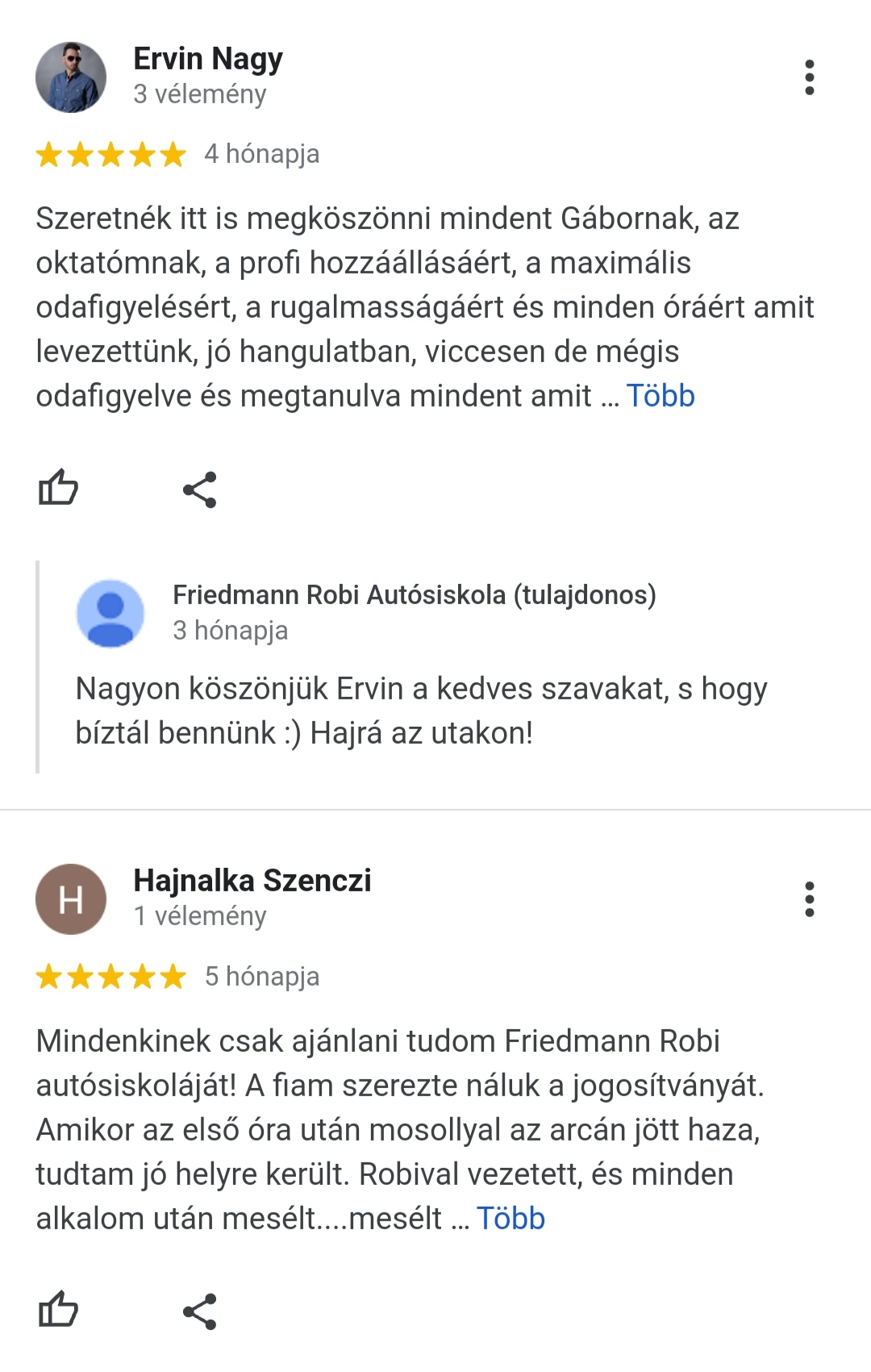Like Ervin Nagy's review
The image size is (871, 1372).
[x=58, y=488]
